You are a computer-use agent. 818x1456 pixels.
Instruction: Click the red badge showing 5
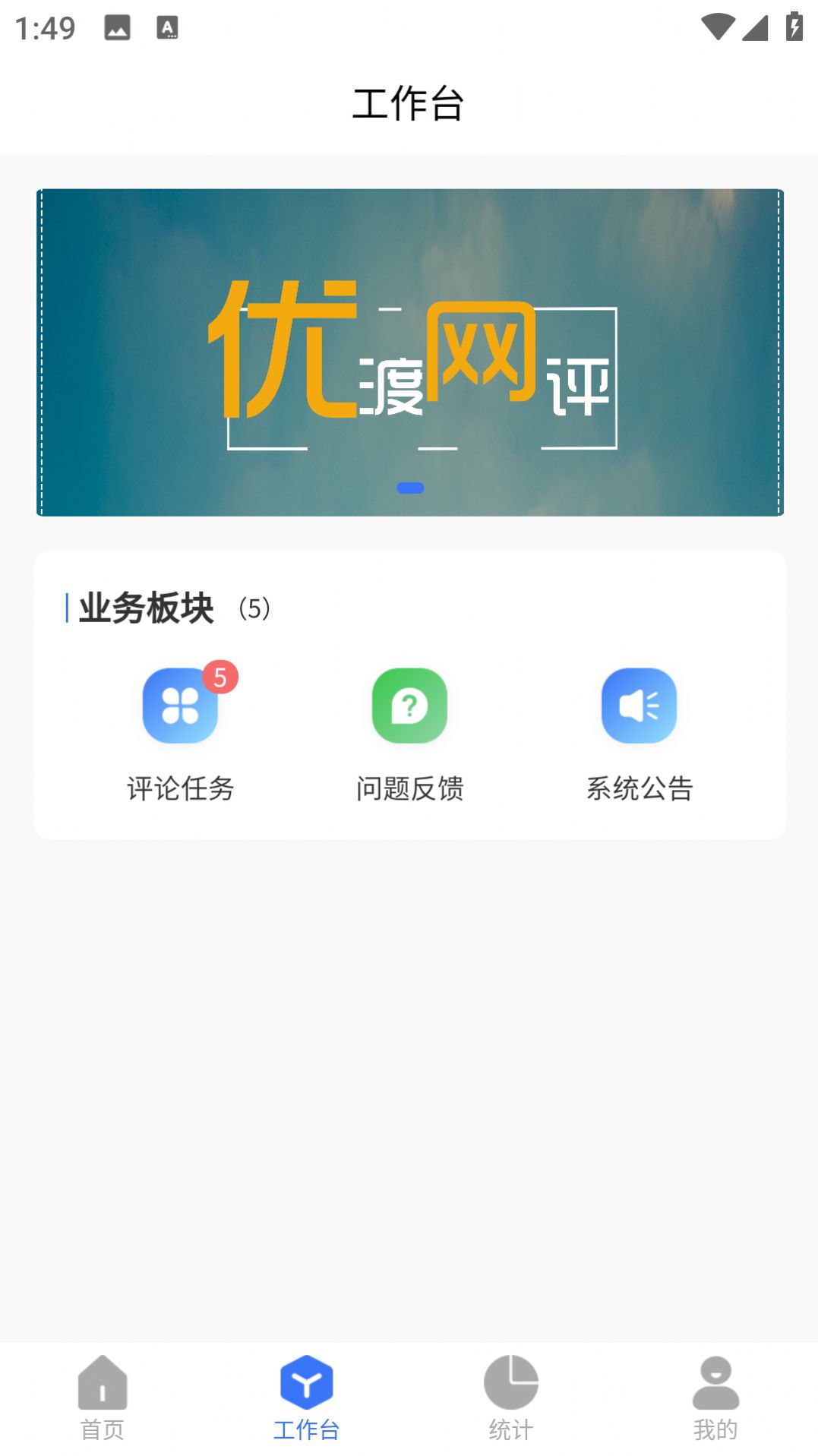click(x=221, y=677)
